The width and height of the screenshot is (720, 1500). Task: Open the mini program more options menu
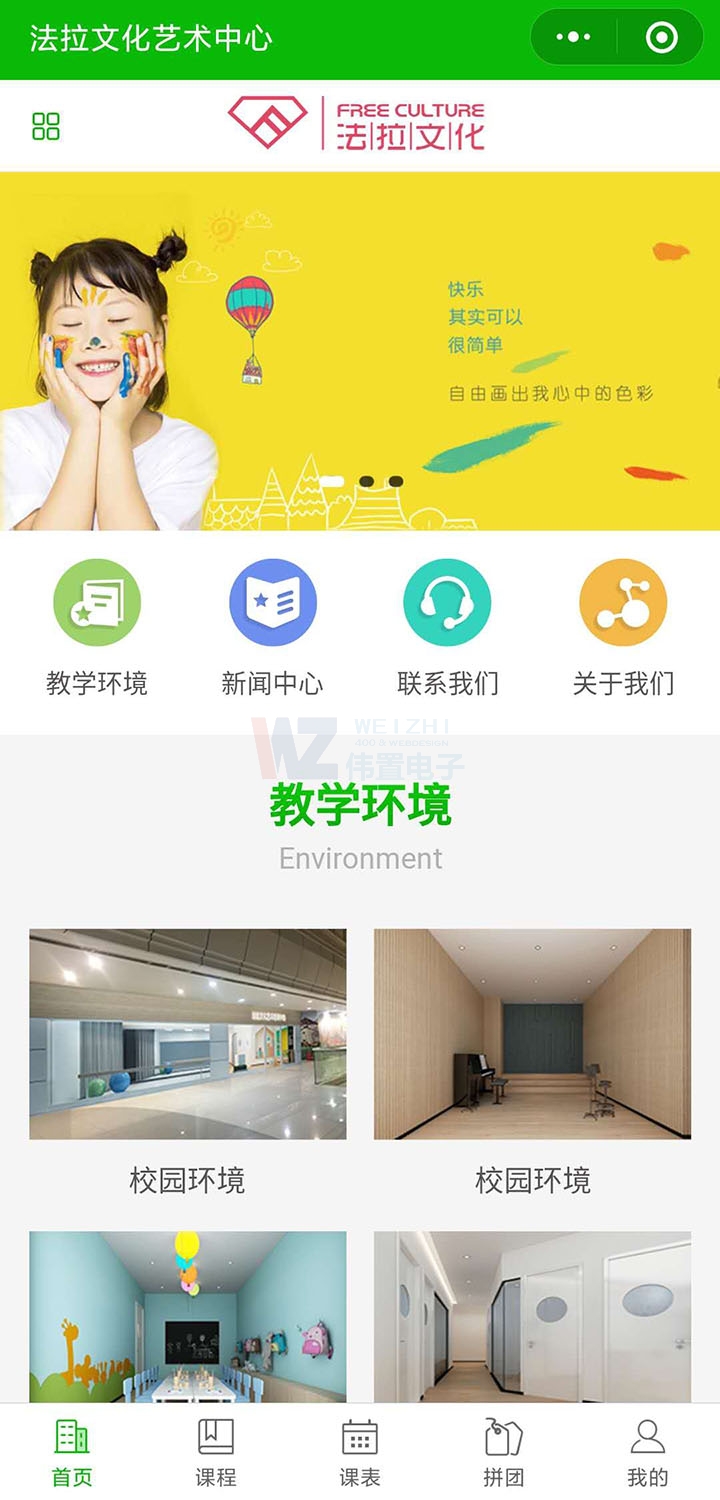click(573, 38)
